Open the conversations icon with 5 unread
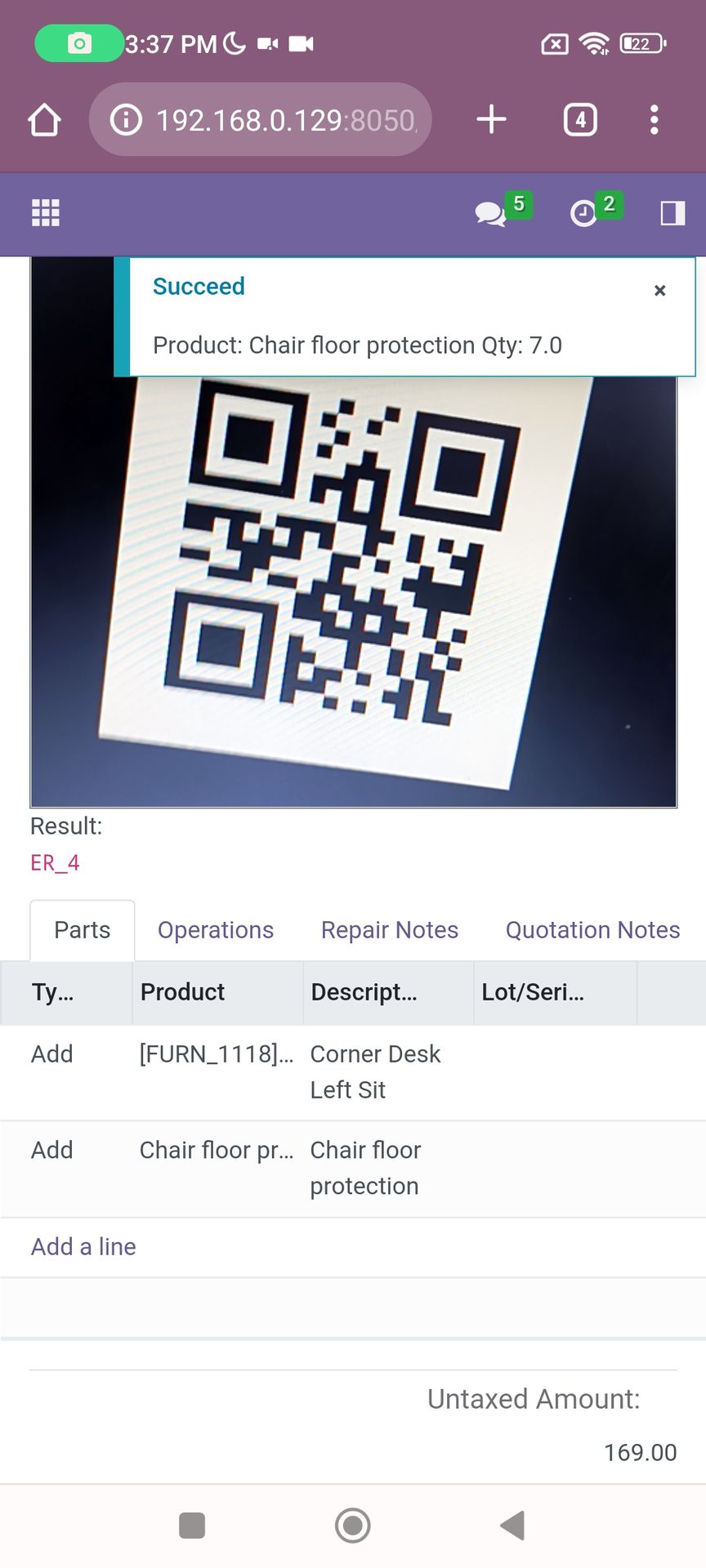 pyautogui.click(x=491, y=214)
